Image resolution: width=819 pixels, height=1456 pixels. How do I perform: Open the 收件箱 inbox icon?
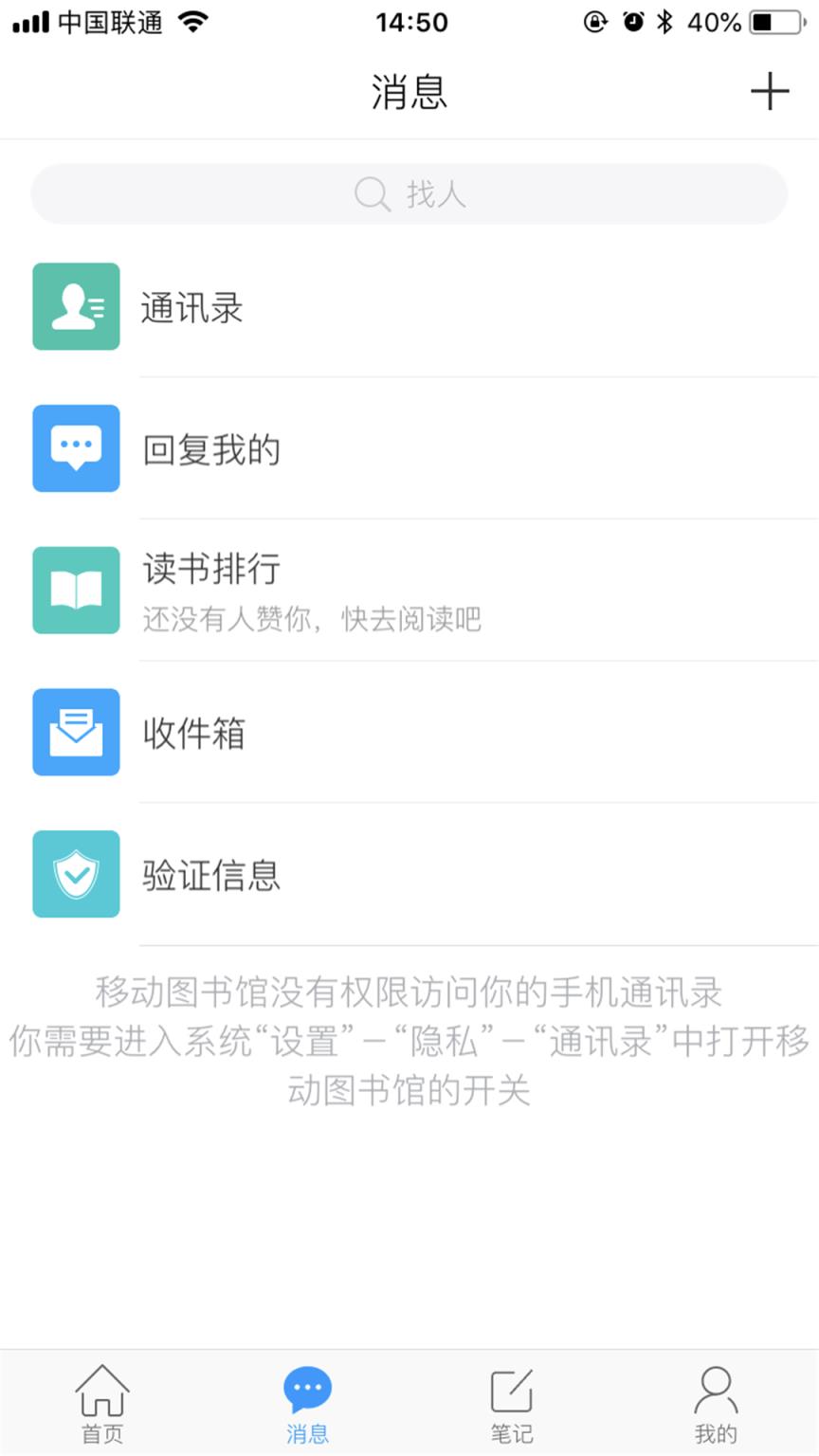76,732
